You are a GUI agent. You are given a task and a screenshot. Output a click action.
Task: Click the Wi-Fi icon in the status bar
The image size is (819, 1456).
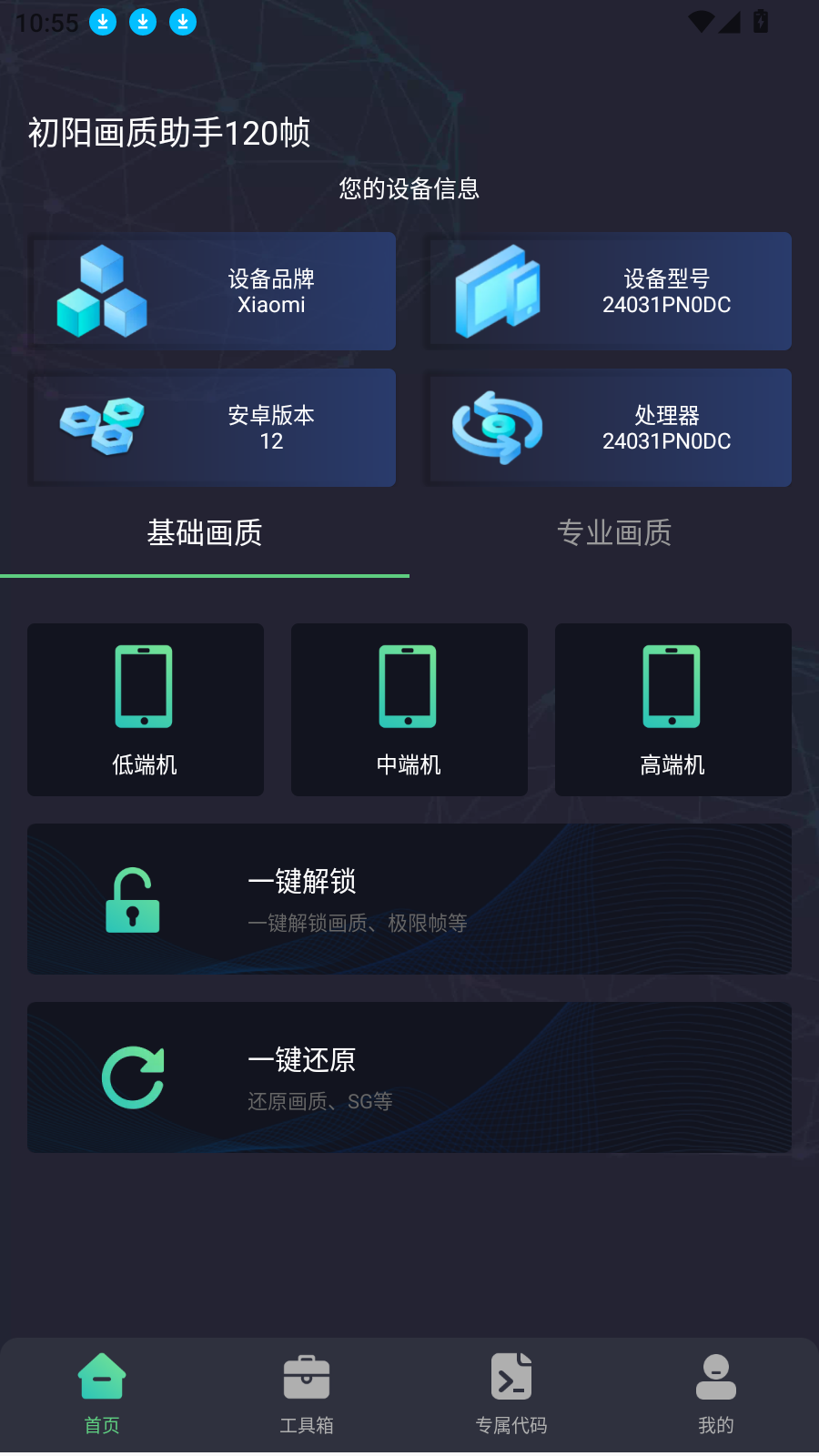(x=701, y=22)
